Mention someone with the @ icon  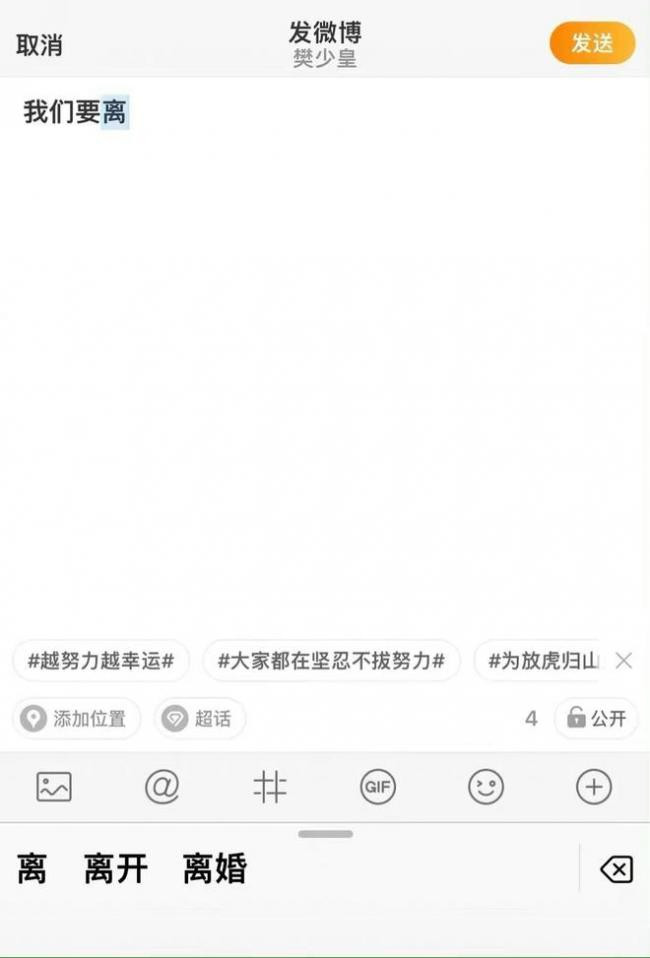click(x=162, y=788)
